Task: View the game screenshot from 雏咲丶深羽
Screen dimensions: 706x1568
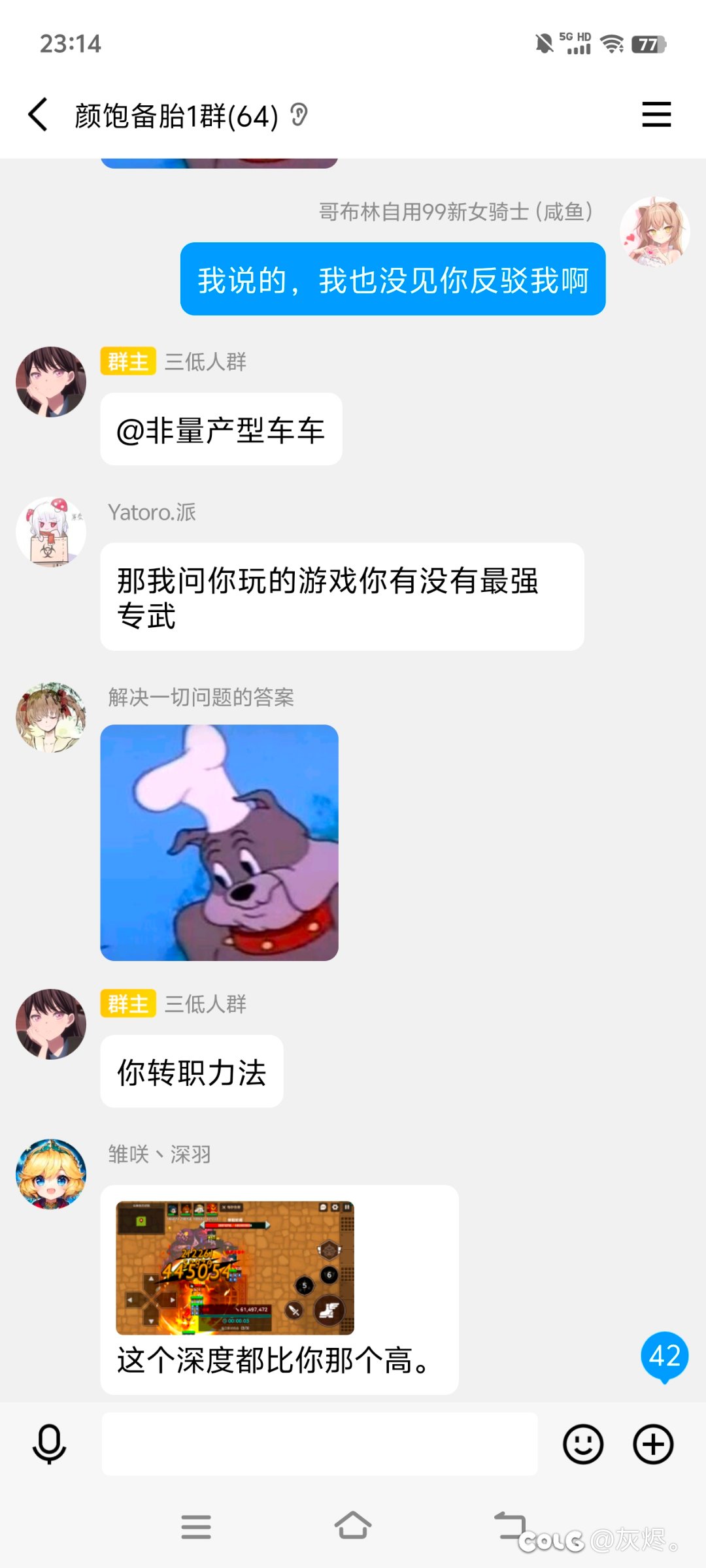Action: tap(235, 1267)
